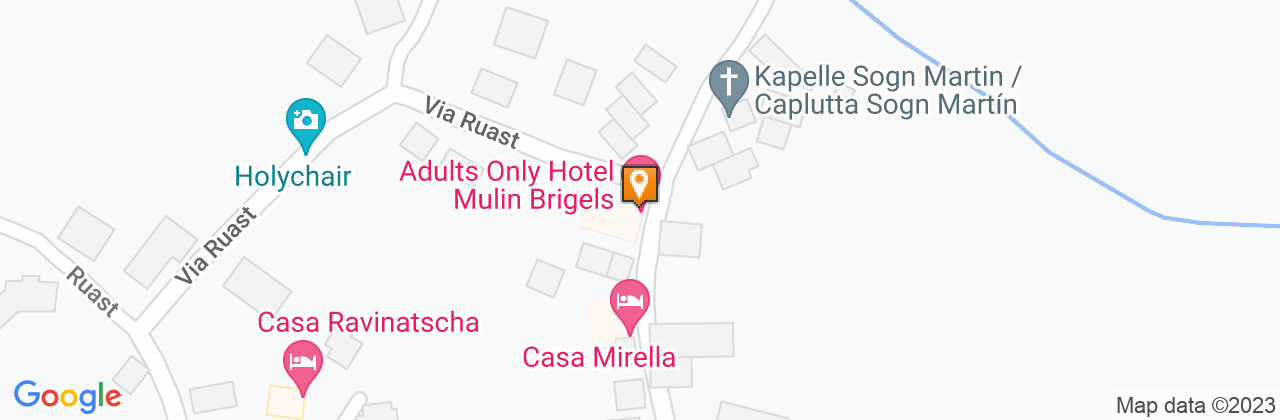
Task: Open the Holychair photo spot marker
Action: [x=305, y=120]
